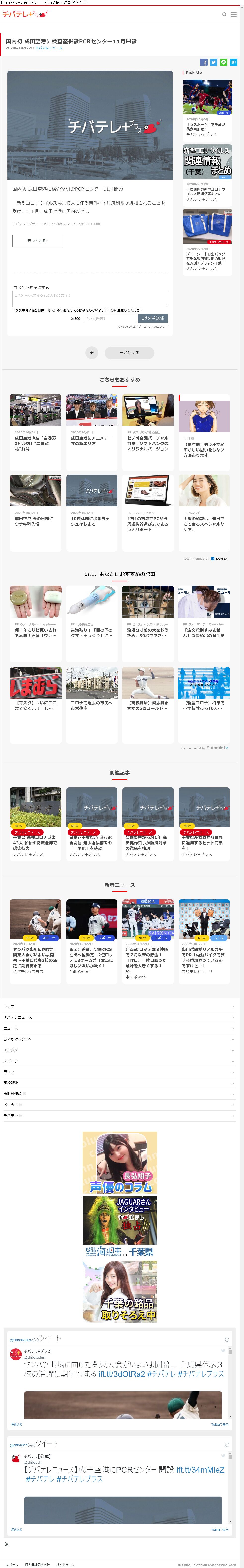Share article via LINE

[x=223, y=62]
